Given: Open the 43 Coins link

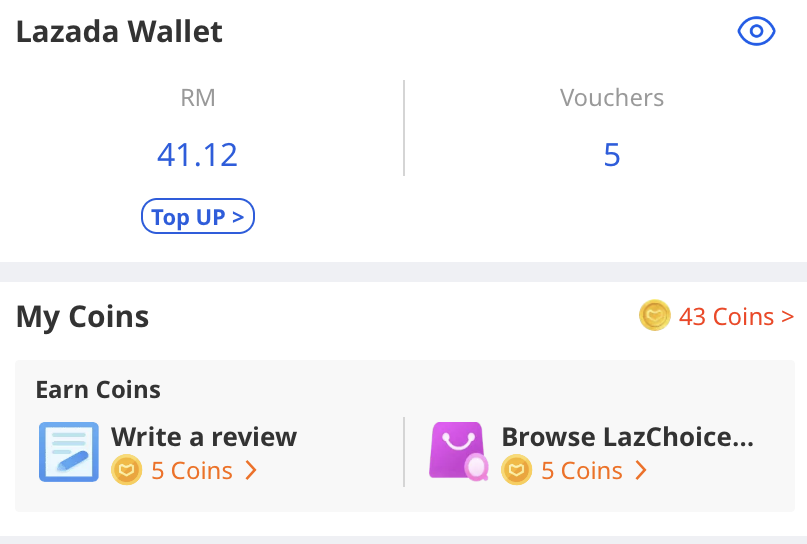Looking at the screenshot, I should tap(718, 317).
